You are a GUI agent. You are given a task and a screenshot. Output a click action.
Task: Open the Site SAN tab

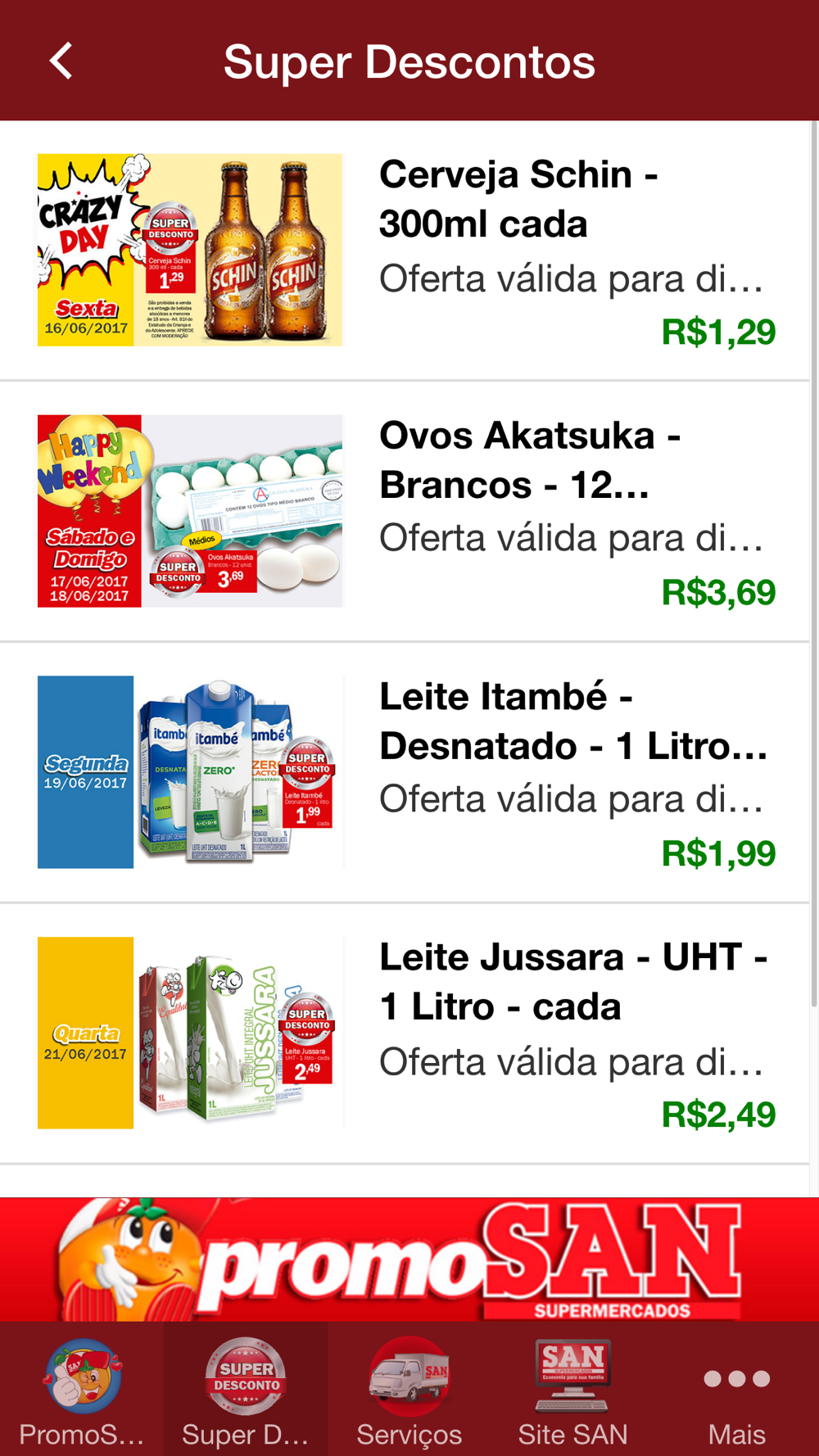(x=573, y=1390)
